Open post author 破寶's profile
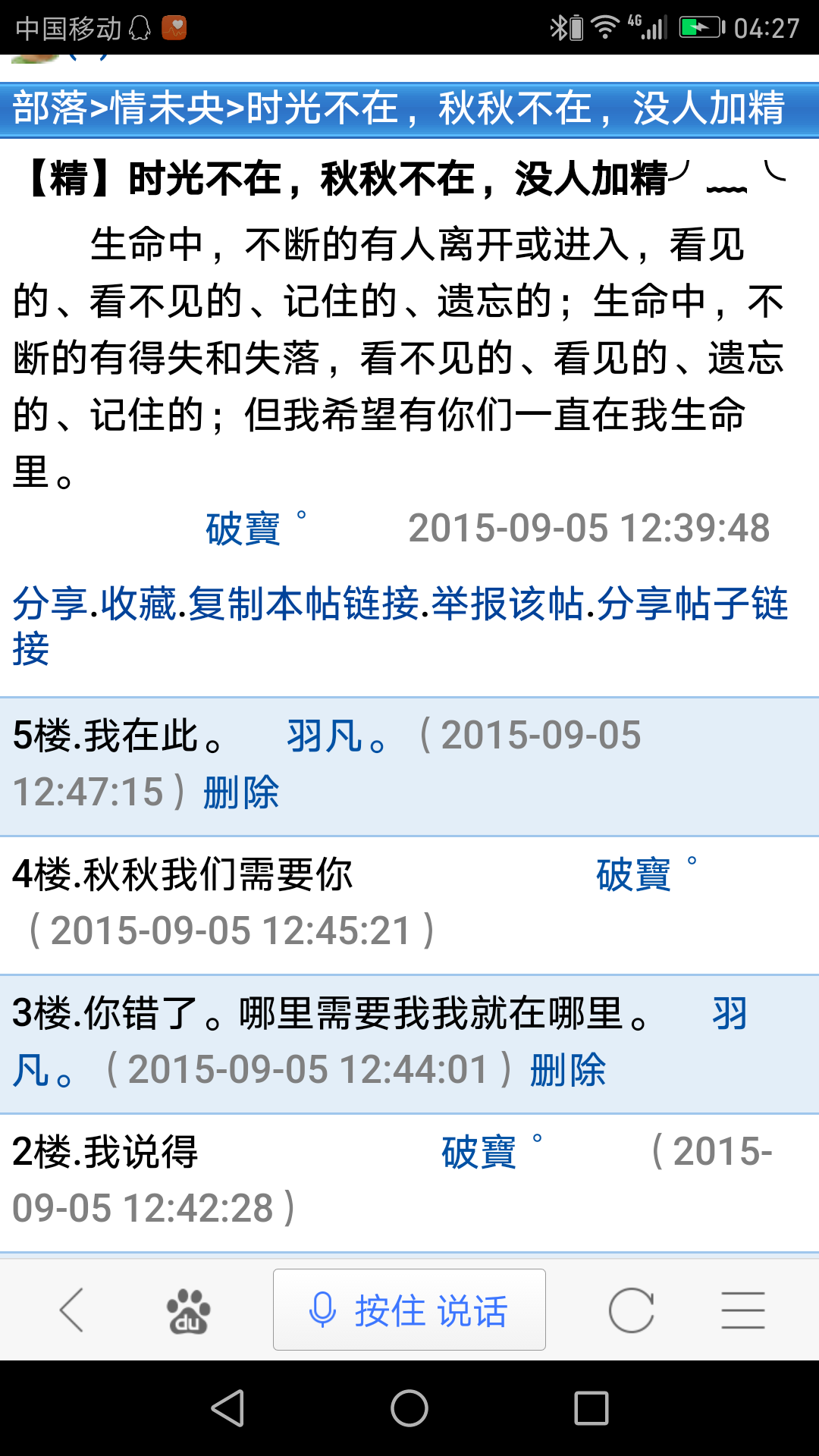The width and height of the screenshot is (819, 1456). point(243,529)
